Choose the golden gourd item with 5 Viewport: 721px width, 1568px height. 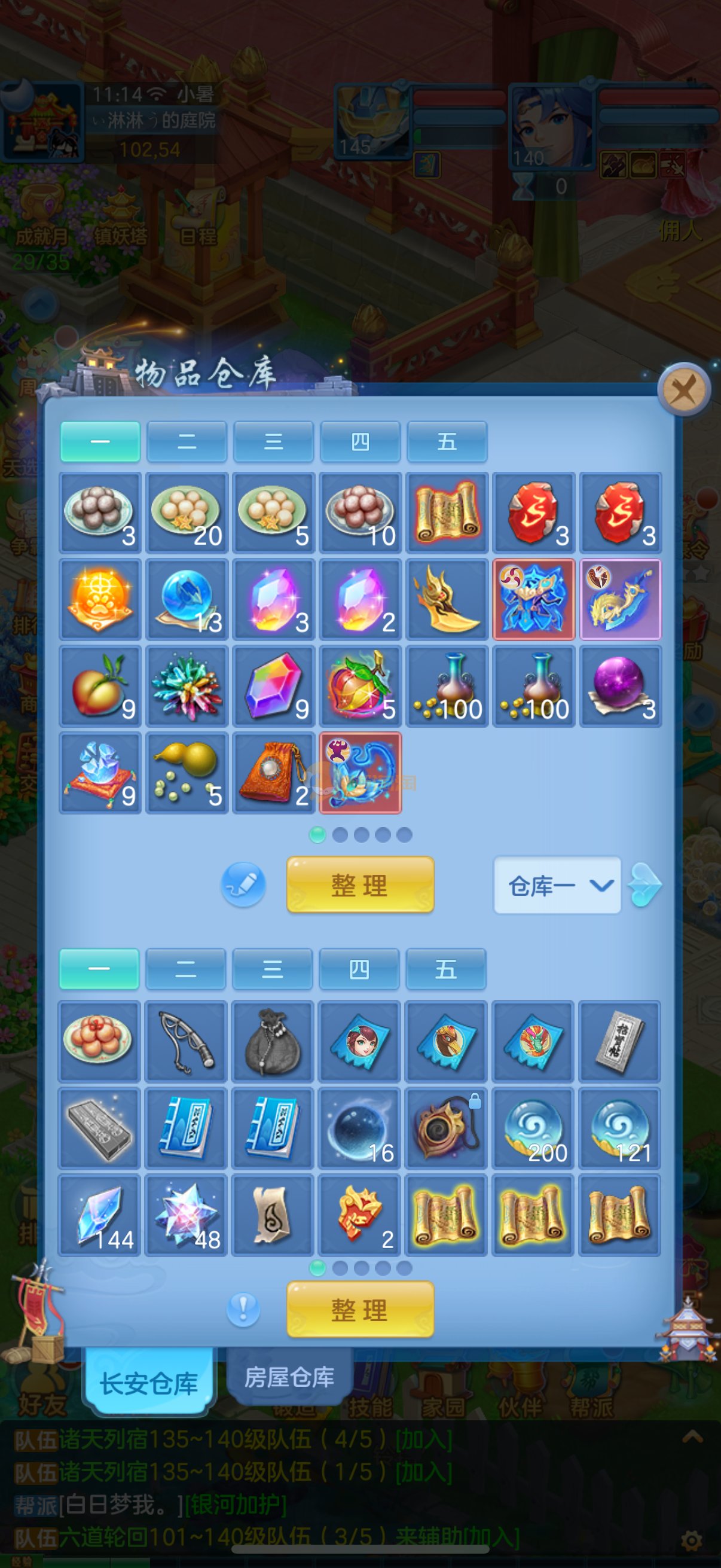pos(187,773)
